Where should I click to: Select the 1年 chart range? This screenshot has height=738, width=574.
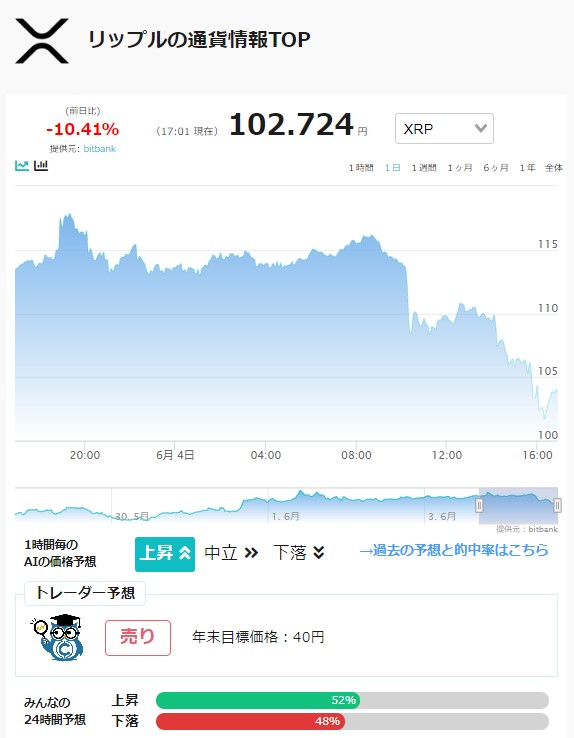(527, 168)
